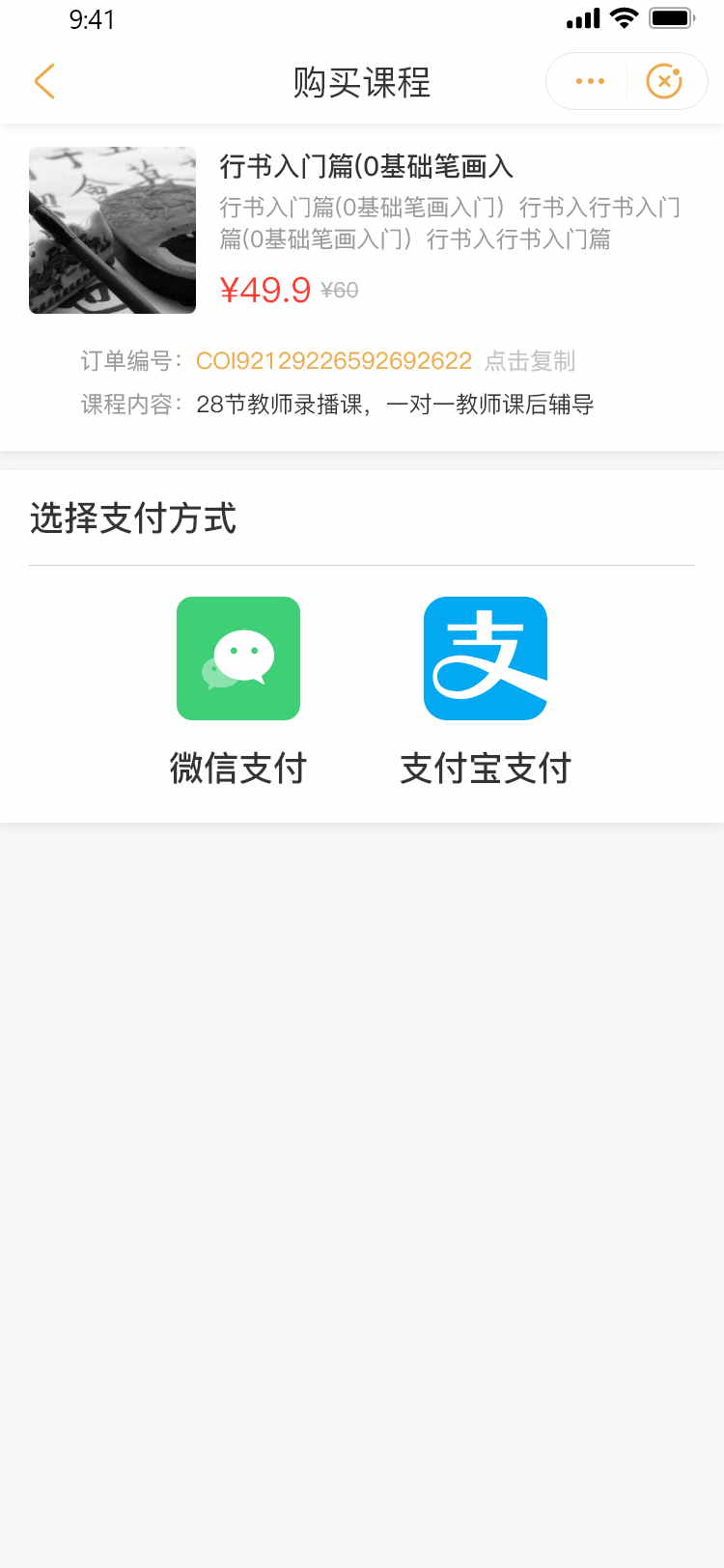Pay with 支付宝支付
Image resolution: width=724 pixels, height=1568 pixels.
click(x=486, y=659)
